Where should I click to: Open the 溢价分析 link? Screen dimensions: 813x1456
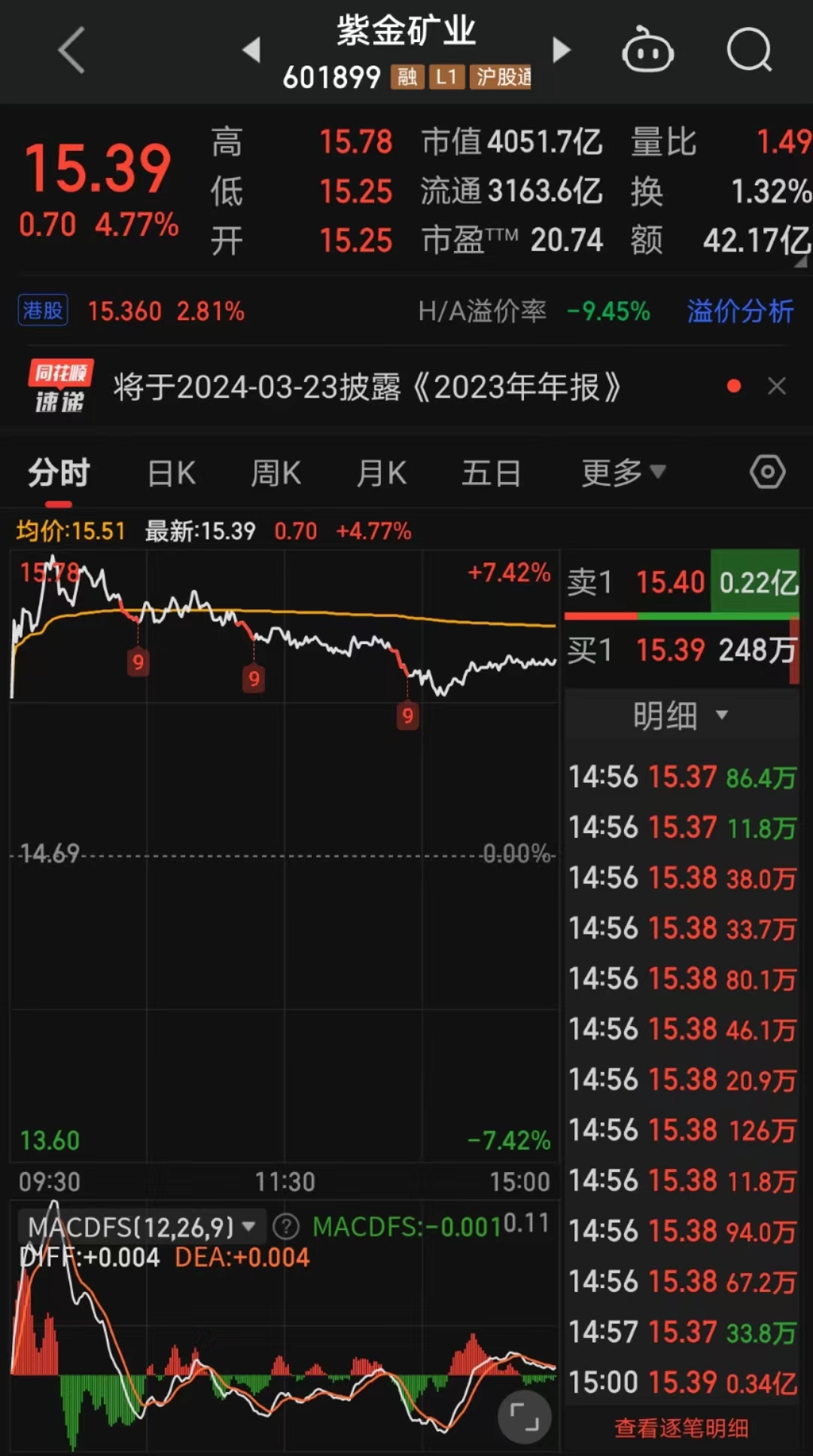[740, 311]
